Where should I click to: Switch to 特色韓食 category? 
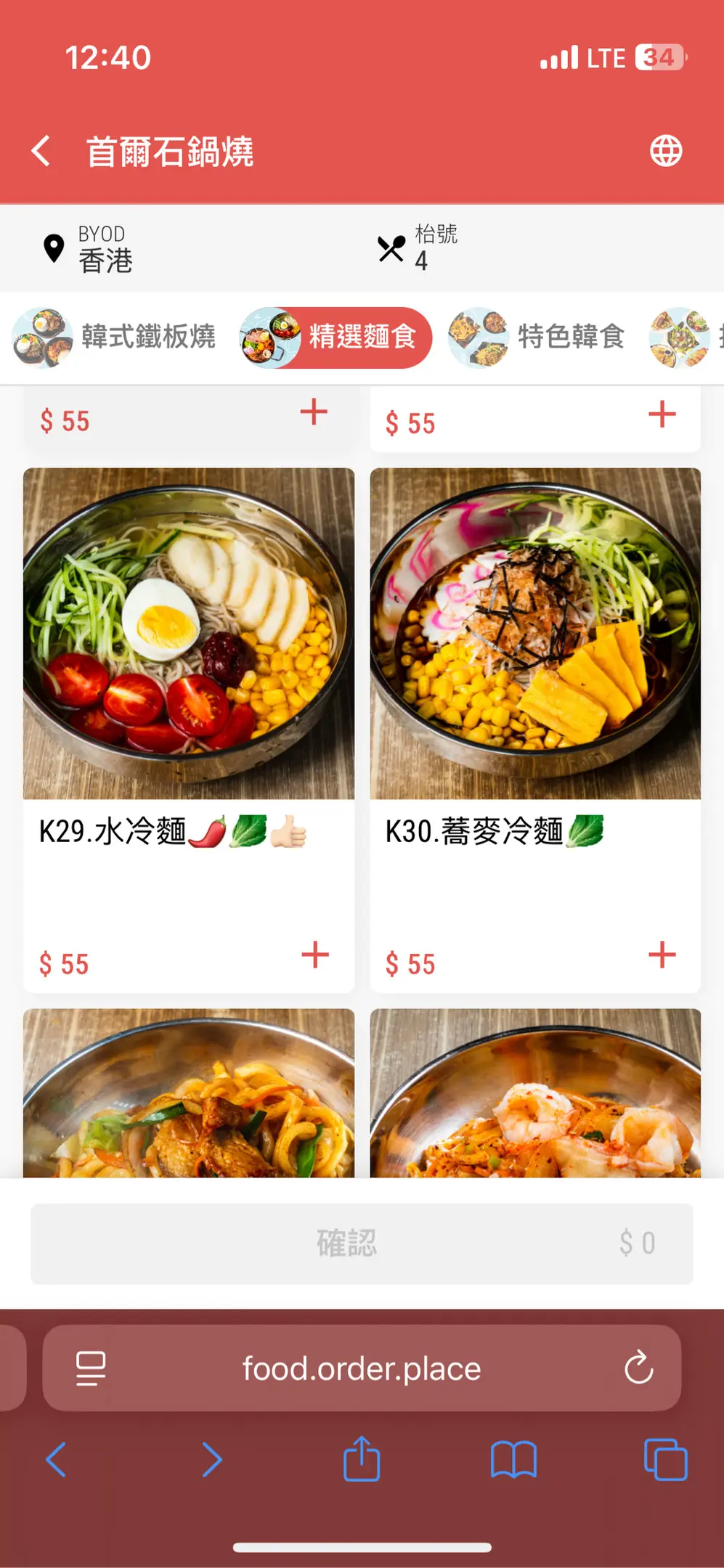click(537, 338)
